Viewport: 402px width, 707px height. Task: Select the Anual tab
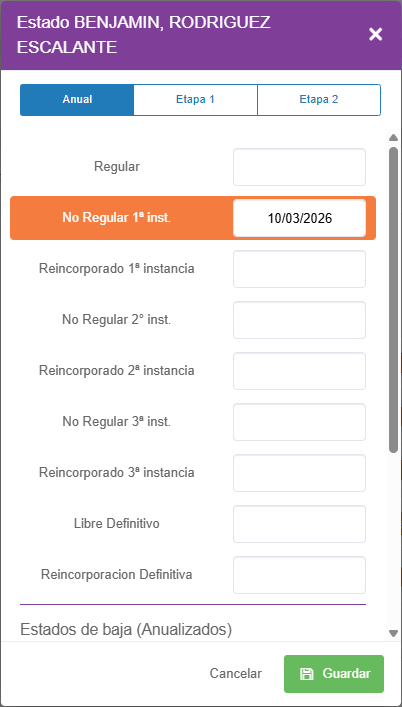tap(77, 100)
